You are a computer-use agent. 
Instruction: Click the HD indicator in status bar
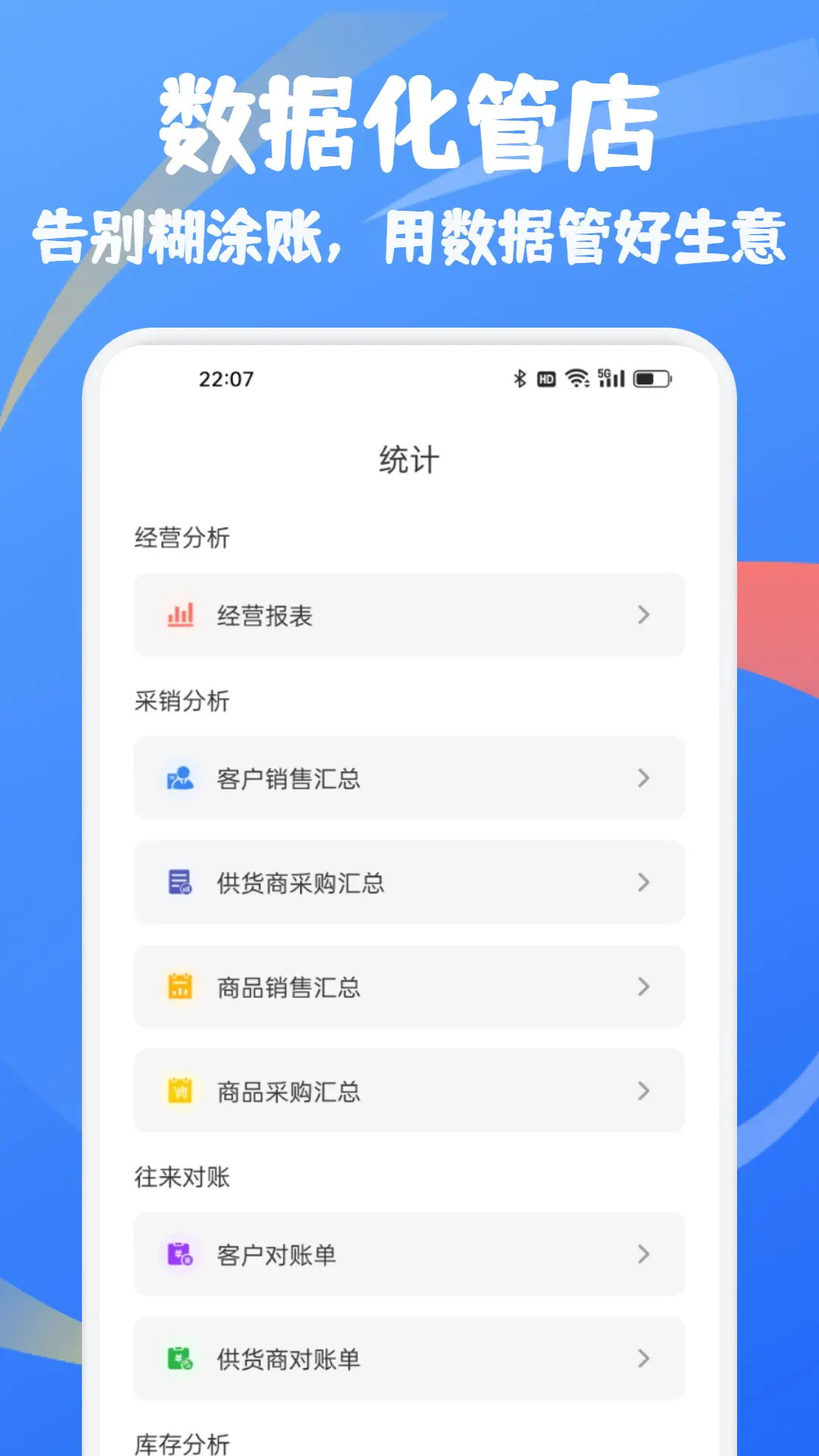click(545, 378)
